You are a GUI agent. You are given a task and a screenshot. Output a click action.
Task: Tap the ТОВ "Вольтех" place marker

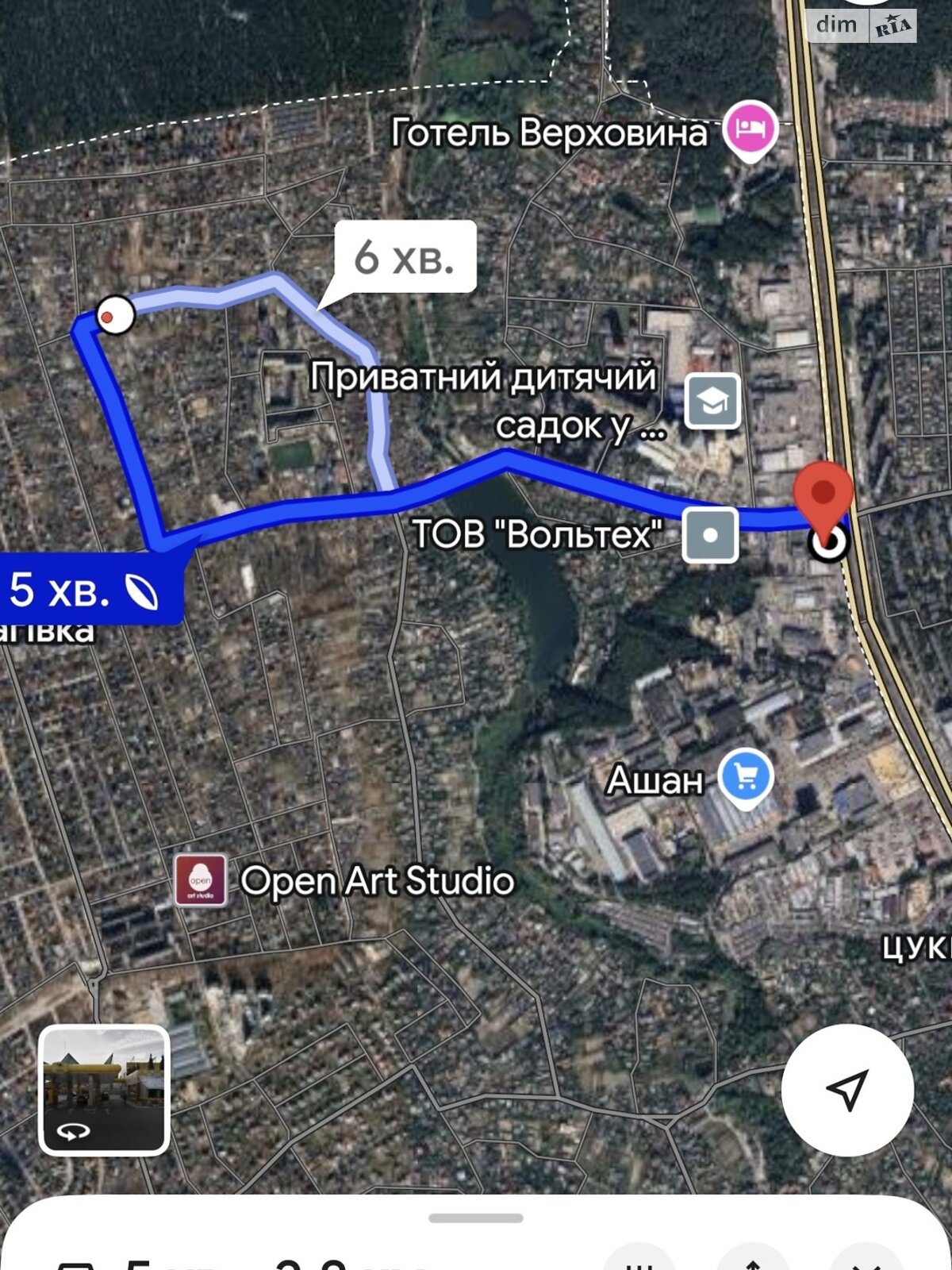711,535
